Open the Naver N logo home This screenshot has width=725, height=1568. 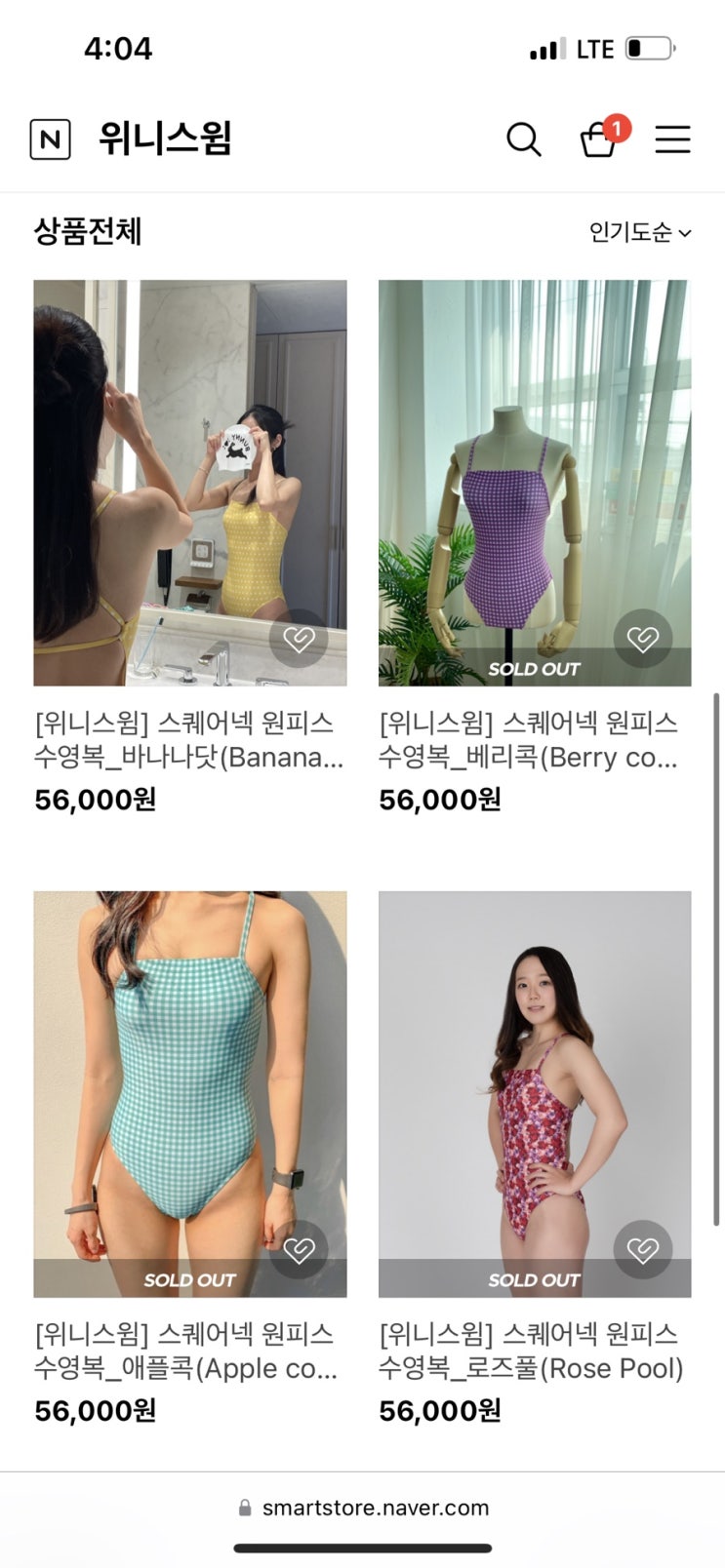[50, 139]
